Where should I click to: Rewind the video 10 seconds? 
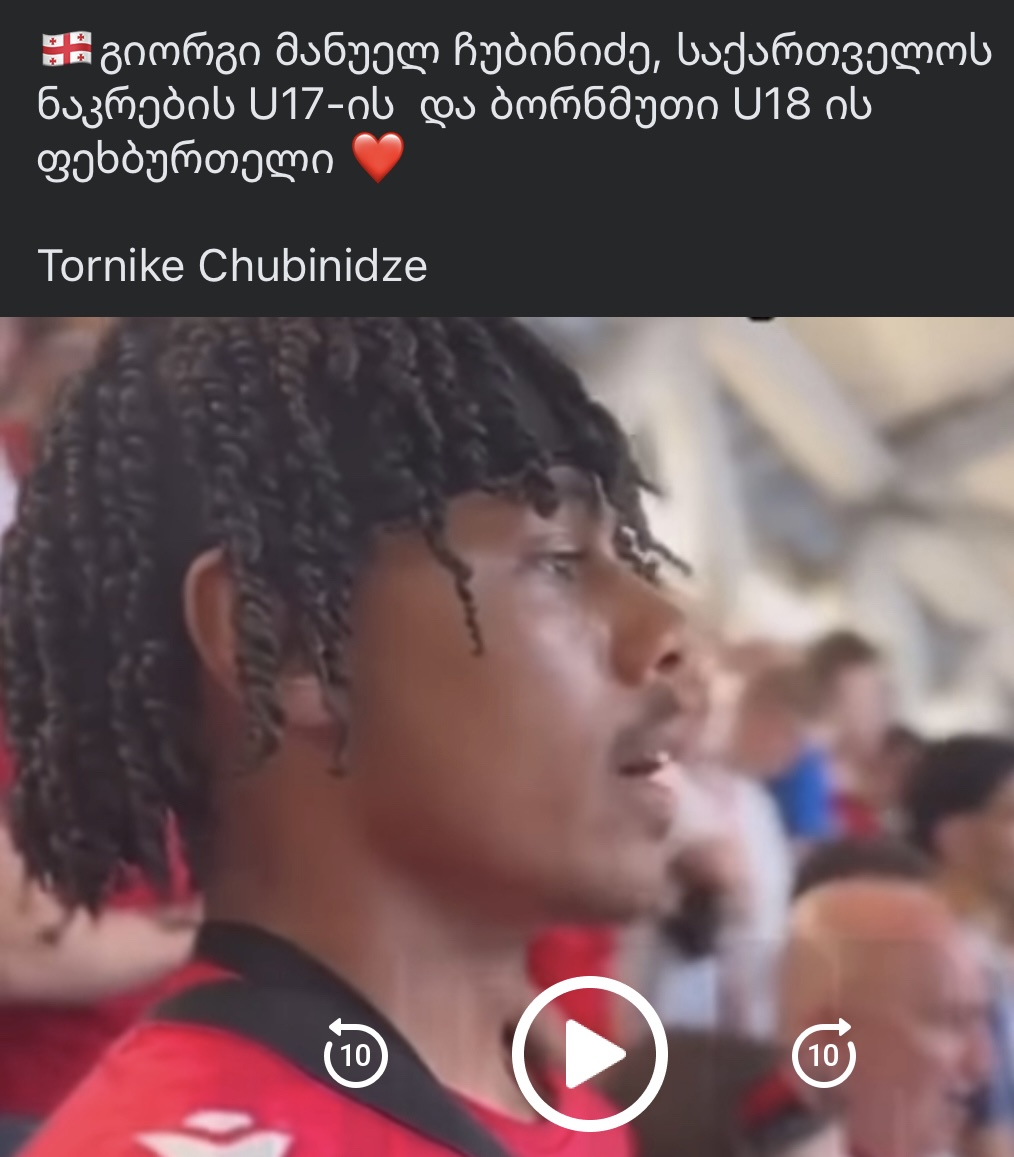click(x=355, y=1053)
